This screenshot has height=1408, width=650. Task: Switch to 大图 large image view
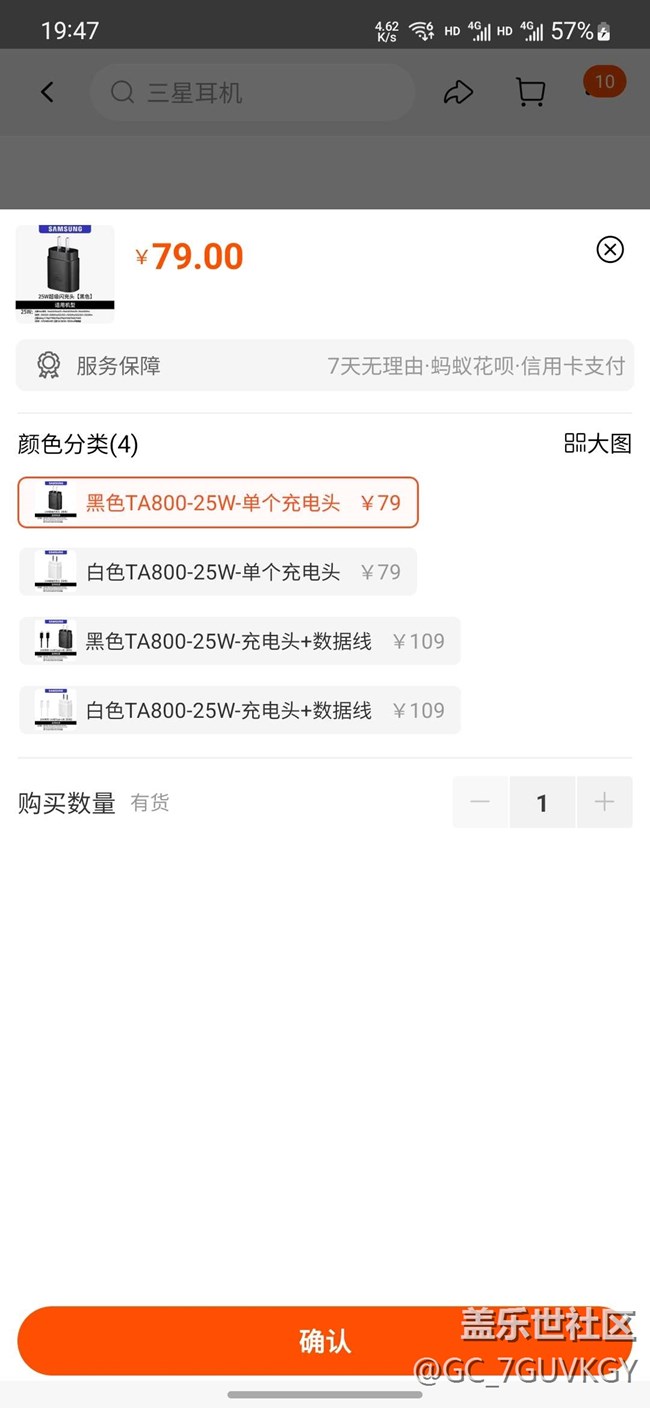pyautogui.click(x=598, y=443)
